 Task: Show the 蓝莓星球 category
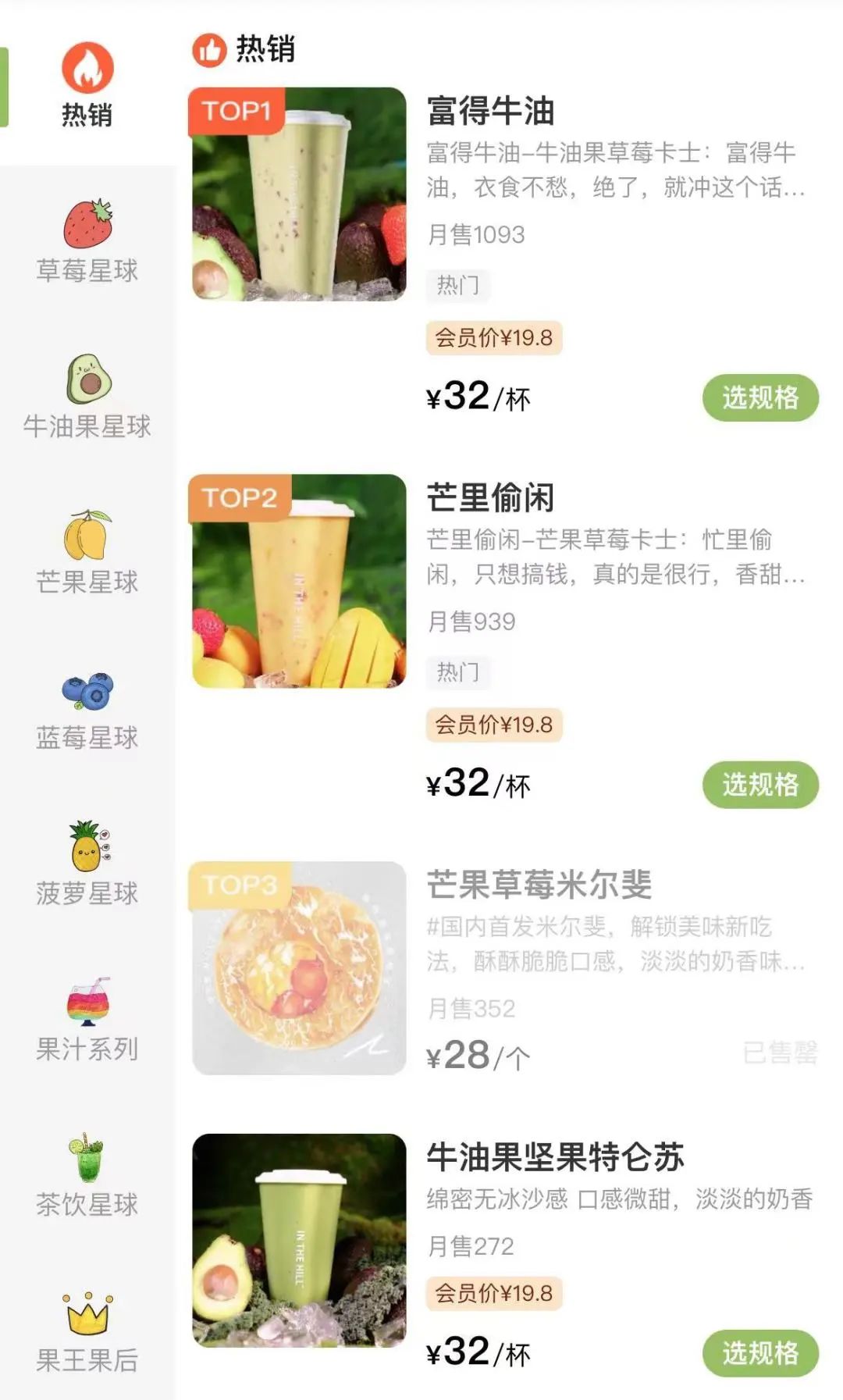(x=87, y=708)
